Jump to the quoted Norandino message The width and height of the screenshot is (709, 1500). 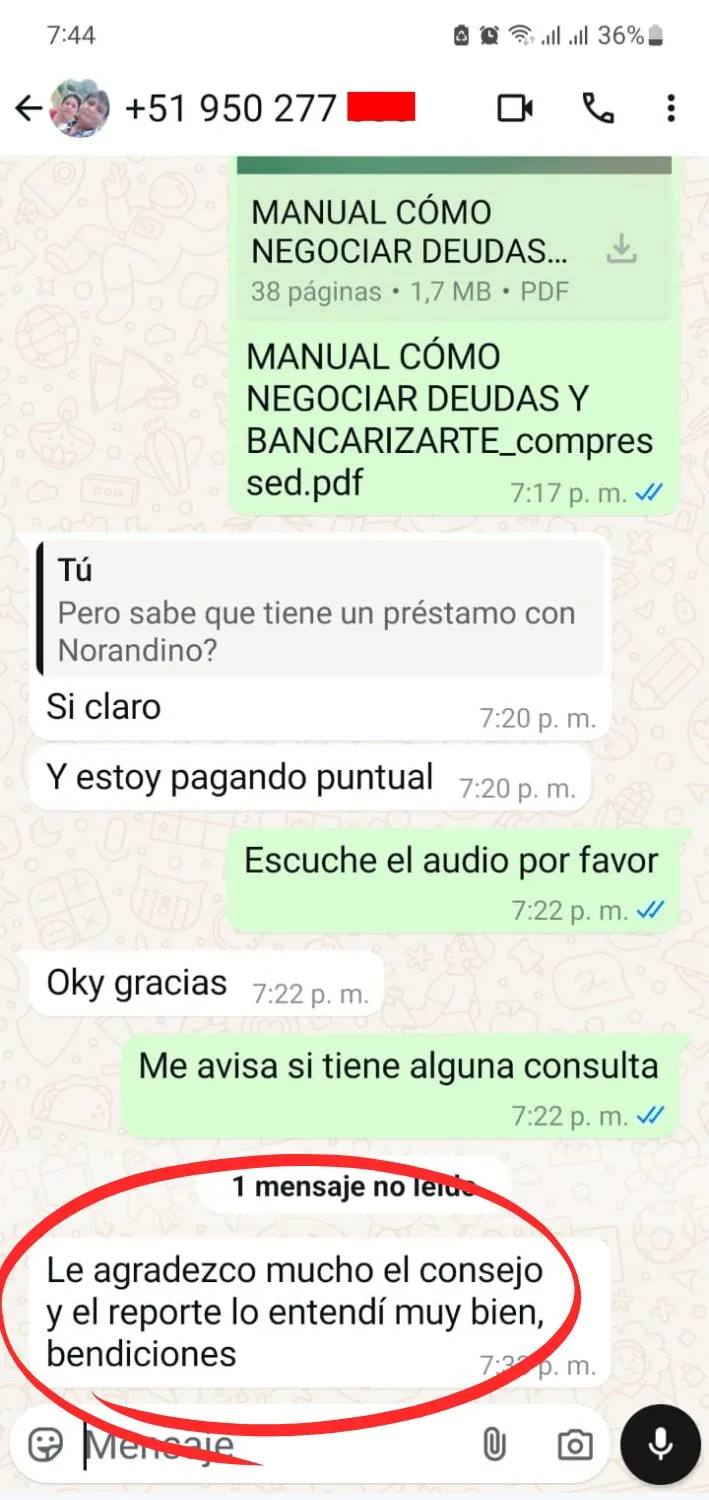click(x=320, y=610)
